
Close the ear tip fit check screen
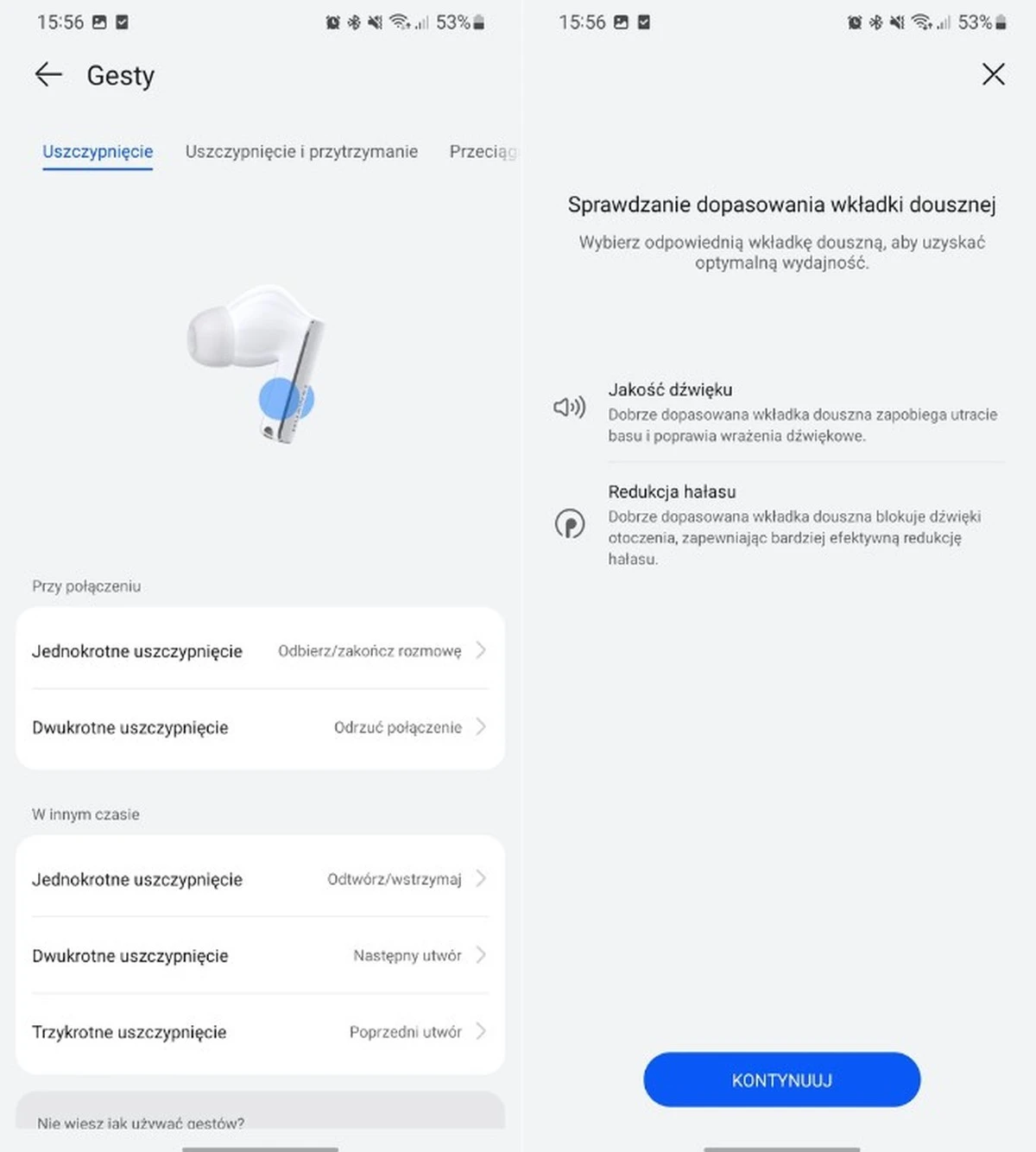[x=993, y=74]
